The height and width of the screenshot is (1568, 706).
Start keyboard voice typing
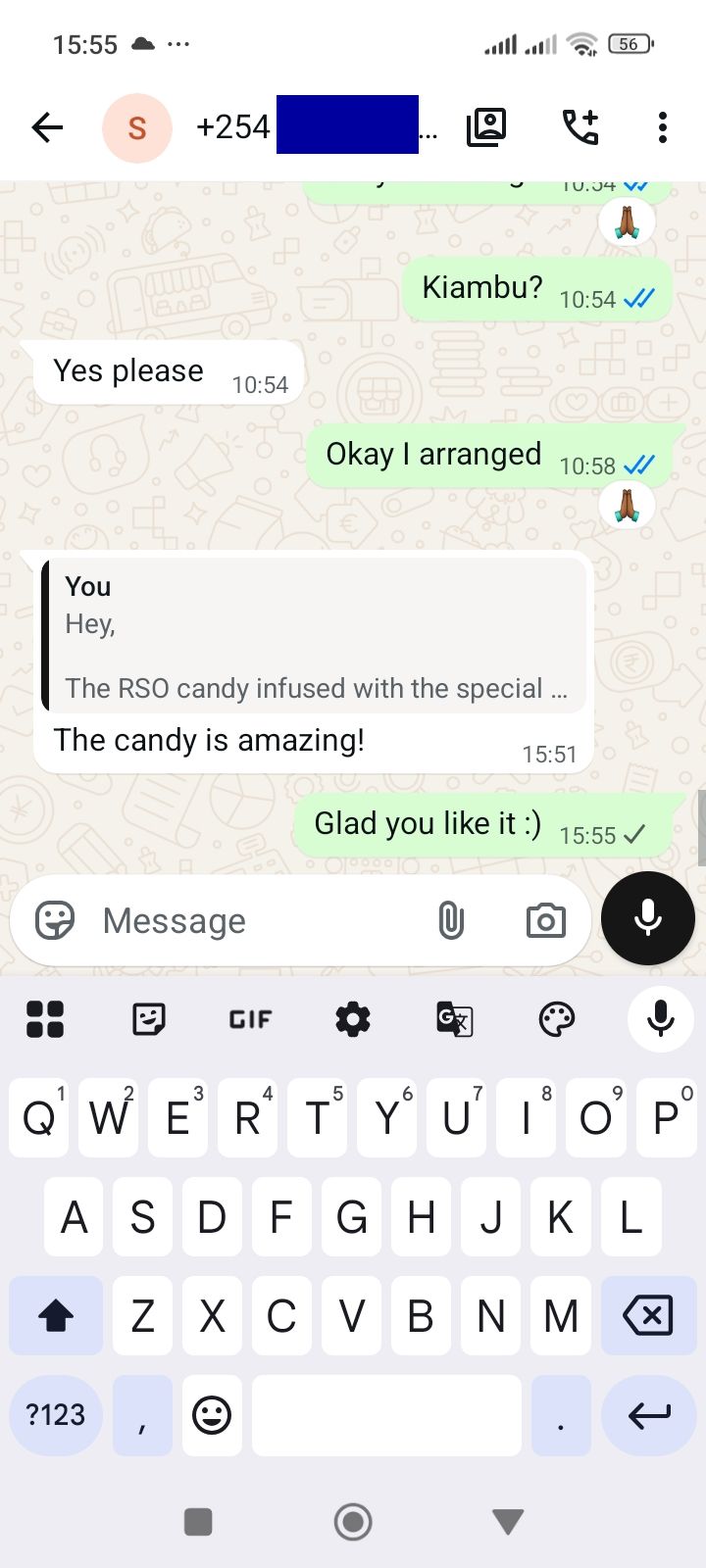(661, 1019)
